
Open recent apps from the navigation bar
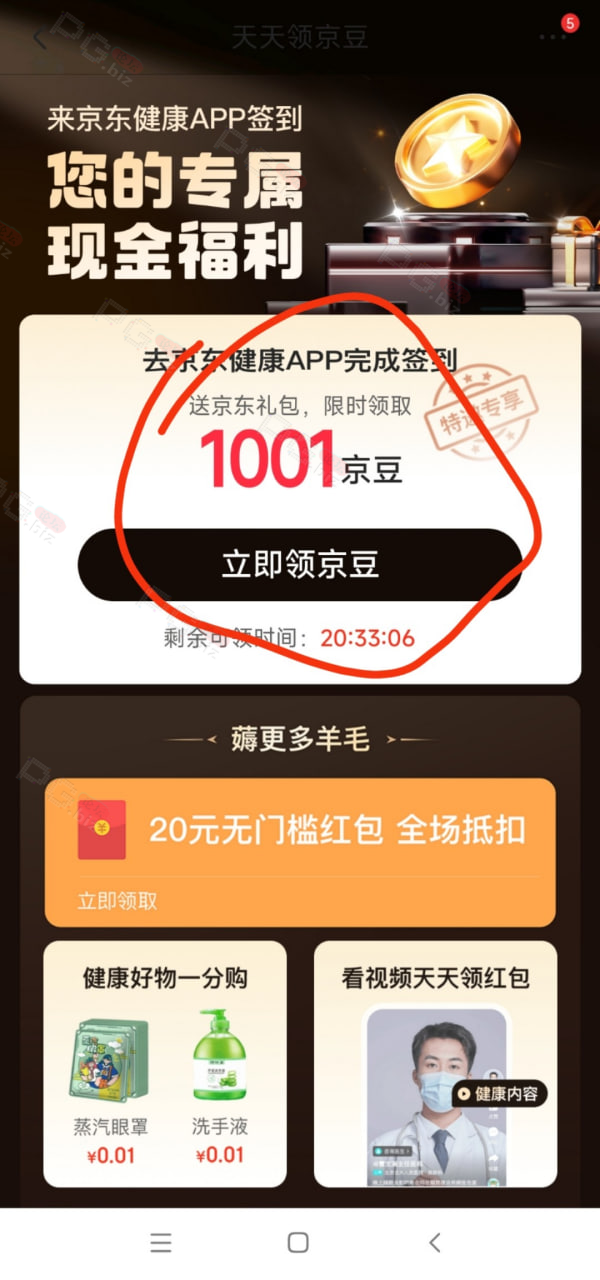click(x=161, y=1243)
